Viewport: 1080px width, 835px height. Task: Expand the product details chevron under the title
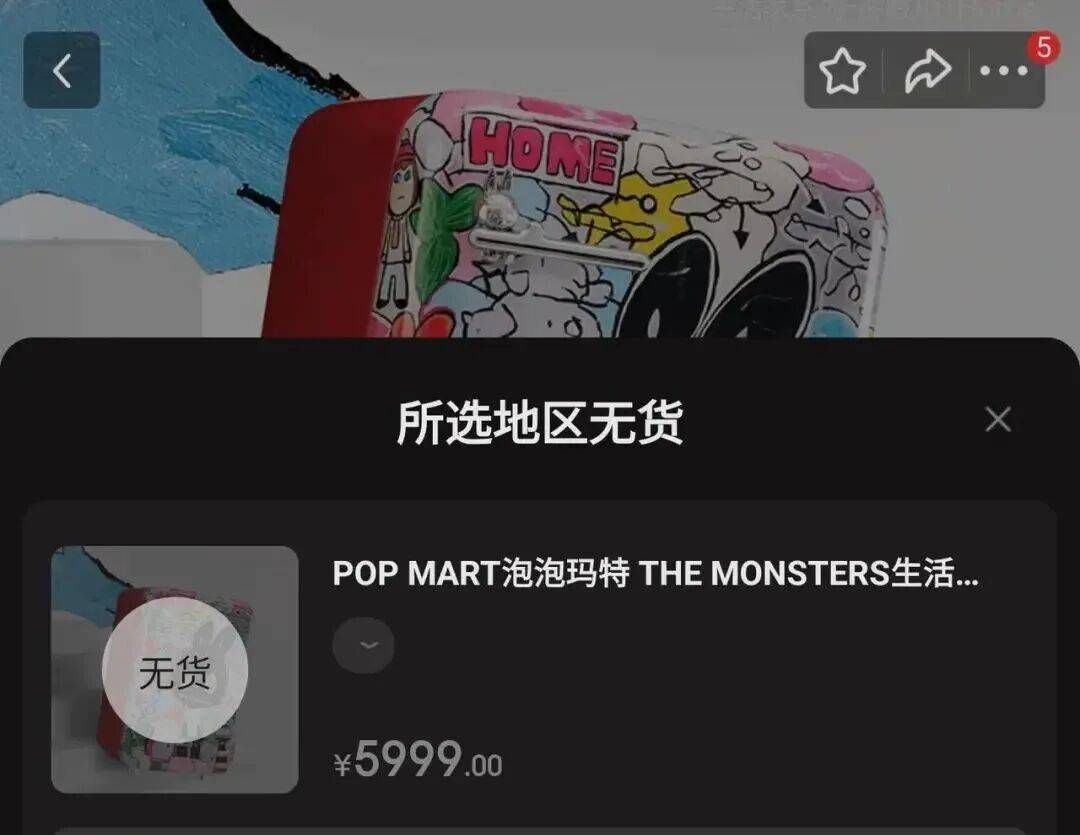click(x=364, y=646)
